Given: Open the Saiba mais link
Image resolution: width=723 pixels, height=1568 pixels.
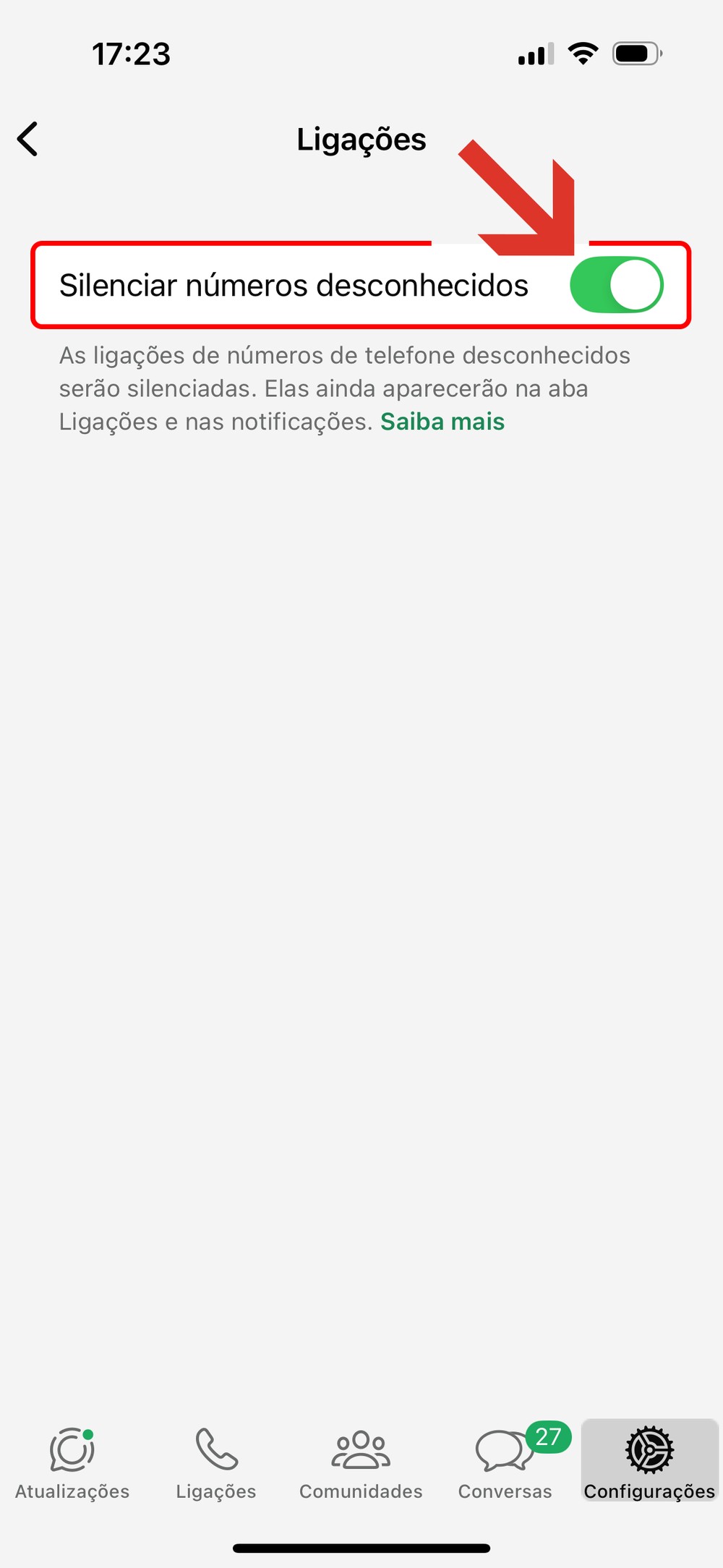Looking at the screenshot, I should [442, 422].
